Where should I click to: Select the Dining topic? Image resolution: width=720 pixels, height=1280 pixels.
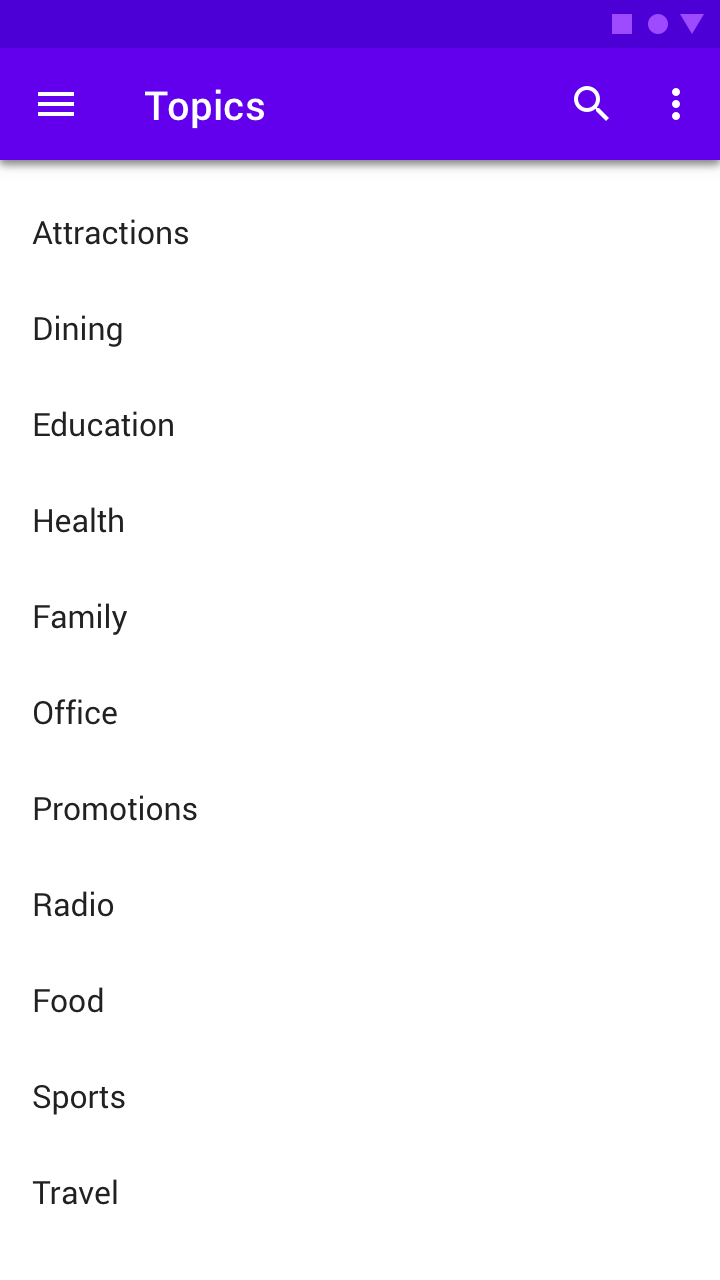click(x=360, y=328)
